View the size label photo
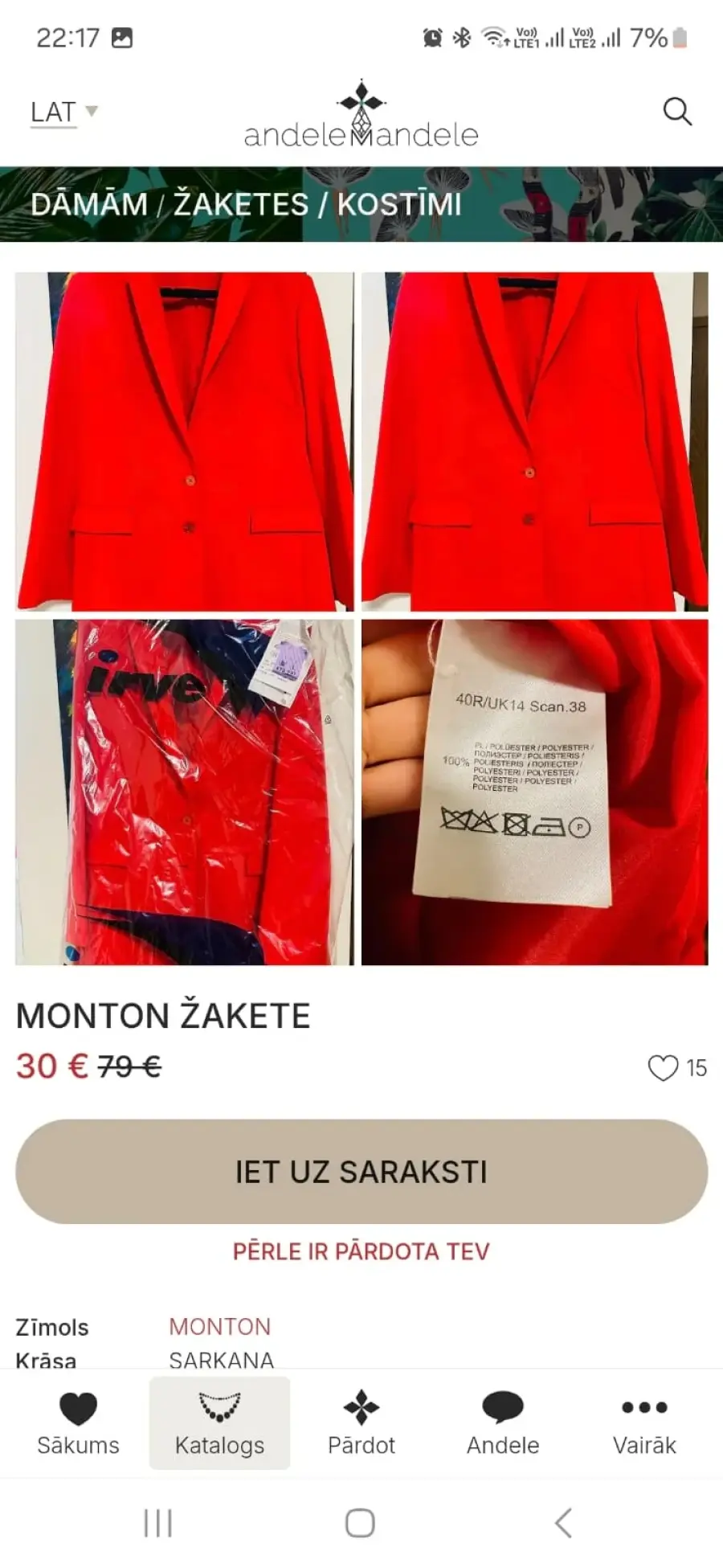The width and height of the screenshot is (723, 1568). (534, 792)
